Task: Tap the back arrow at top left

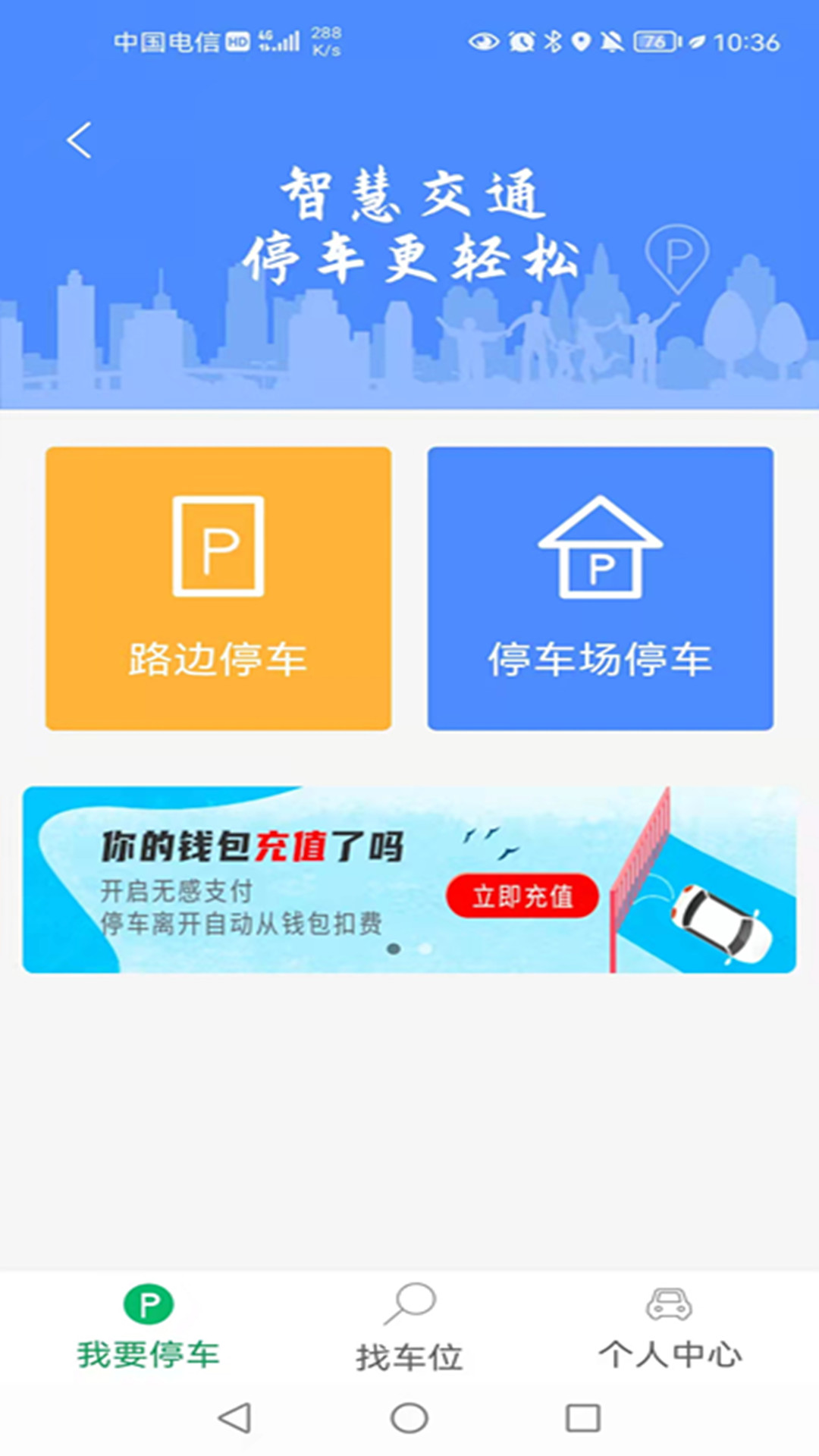Action: [78, 139]
